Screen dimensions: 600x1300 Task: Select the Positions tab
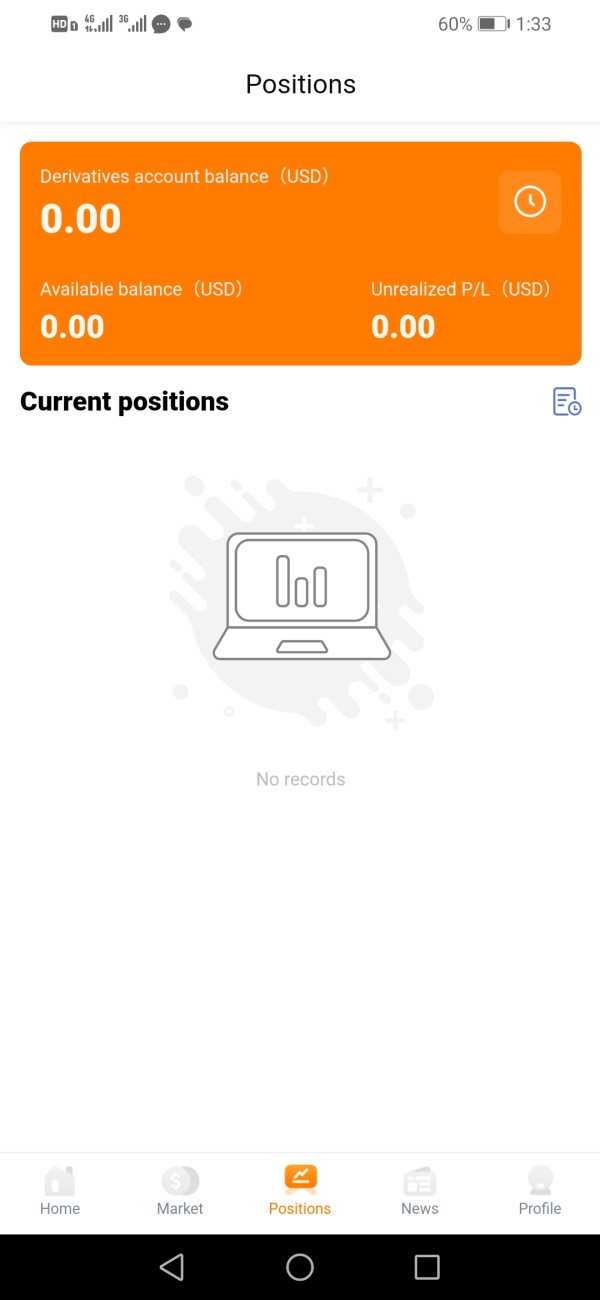point(300,1192)
